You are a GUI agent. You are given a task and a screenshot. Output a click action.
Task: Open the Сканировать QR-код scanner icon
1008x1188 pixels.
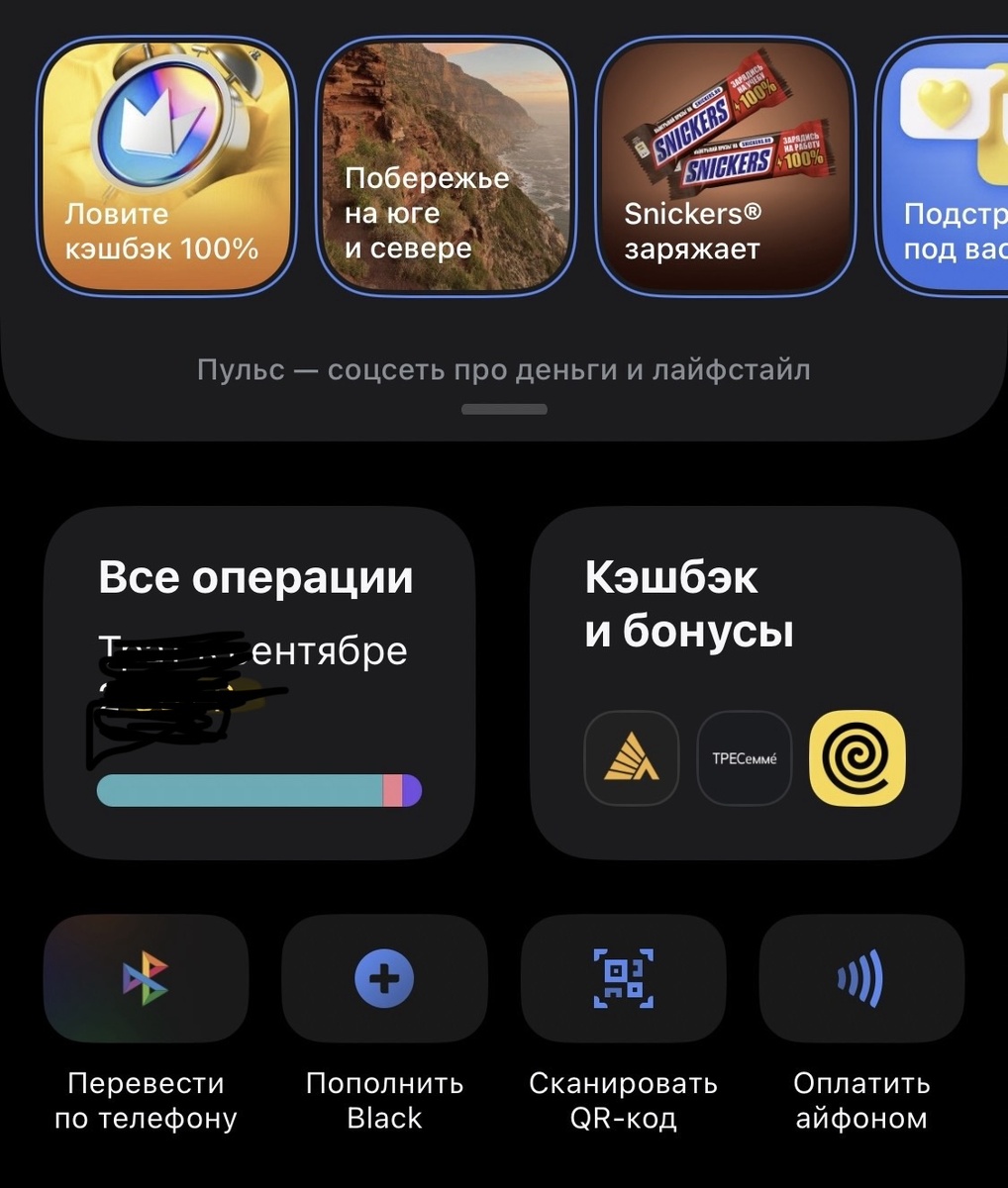tap(623, 978)
